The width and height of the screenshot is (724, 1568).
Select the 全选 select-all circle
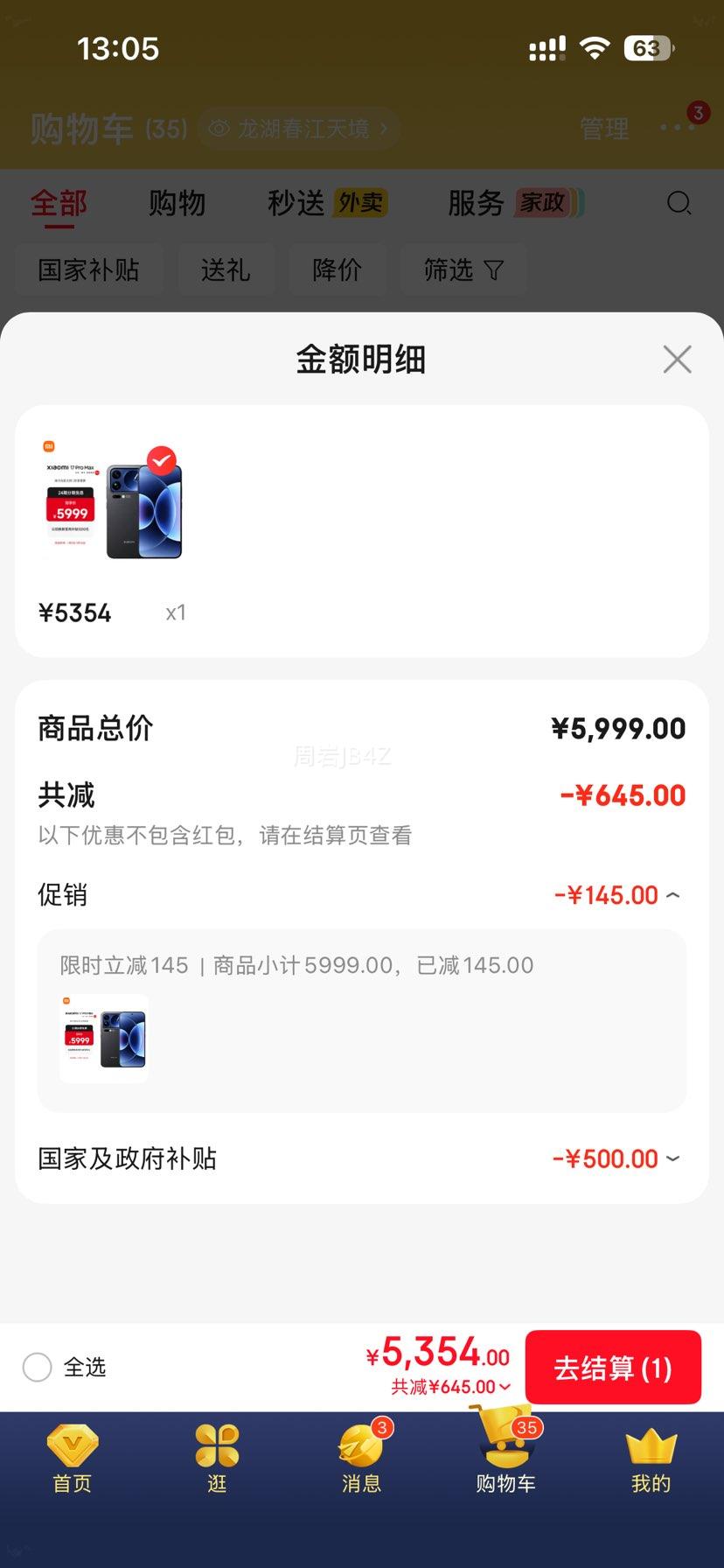point(37,1367)
